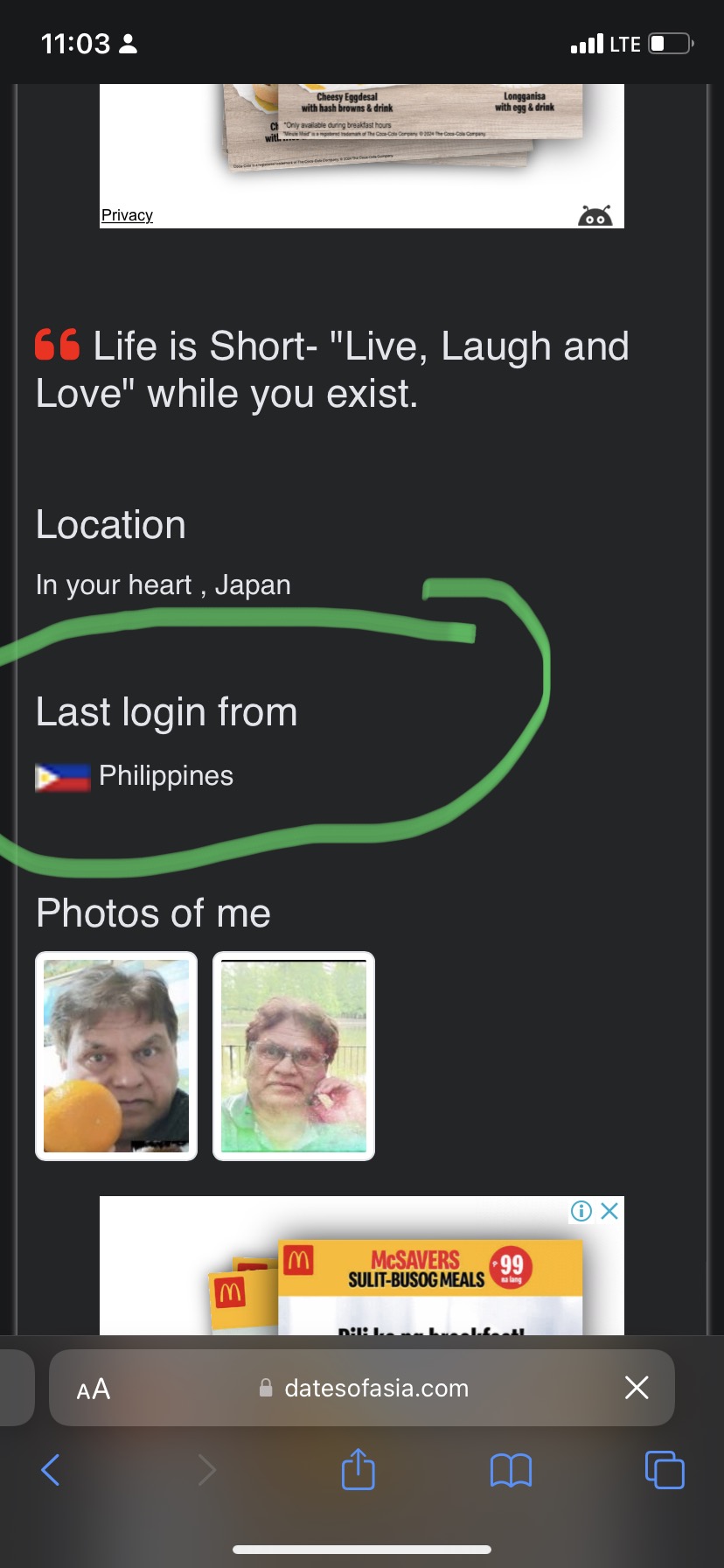
Task: Open the AA reader settings menu
Action: (94, 1389)
